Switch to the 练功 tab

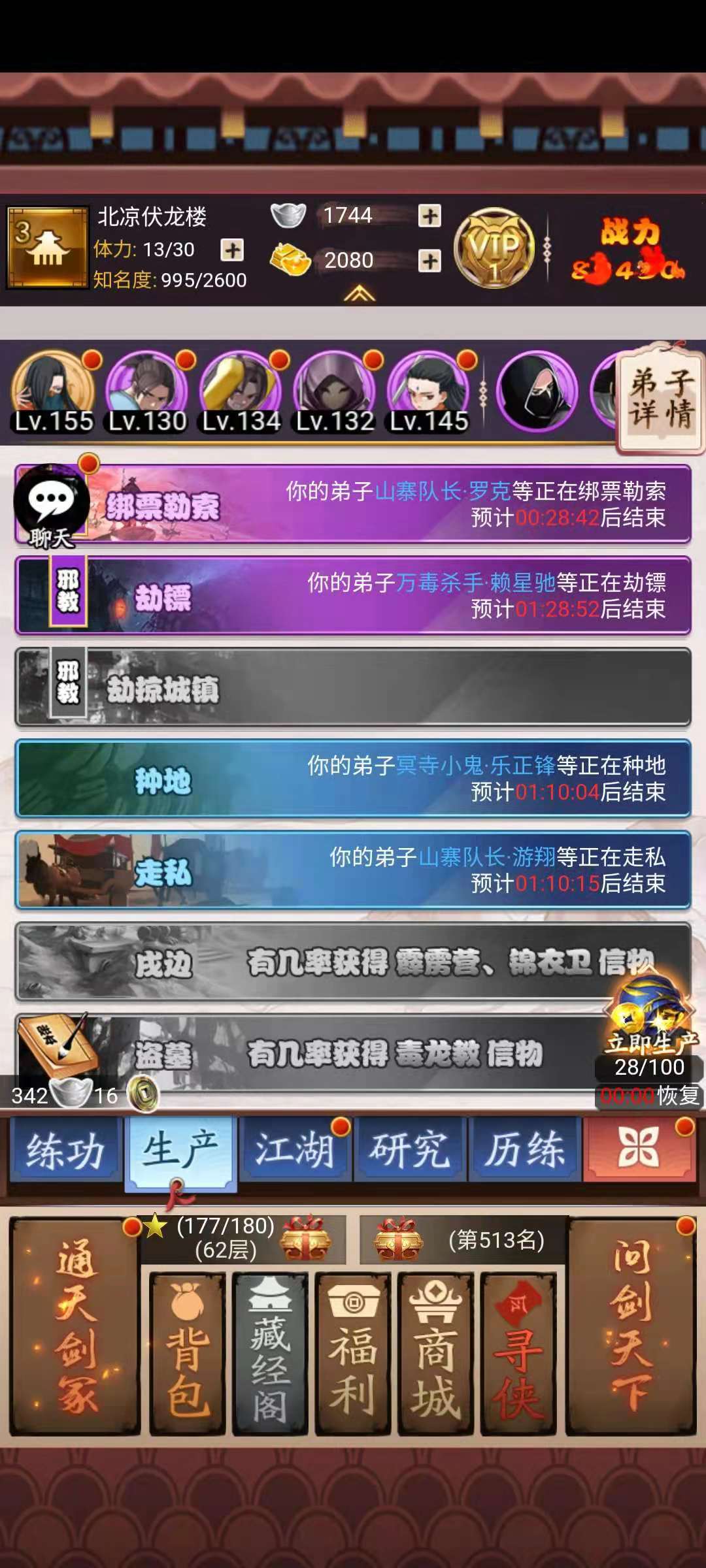[65, 1150]
